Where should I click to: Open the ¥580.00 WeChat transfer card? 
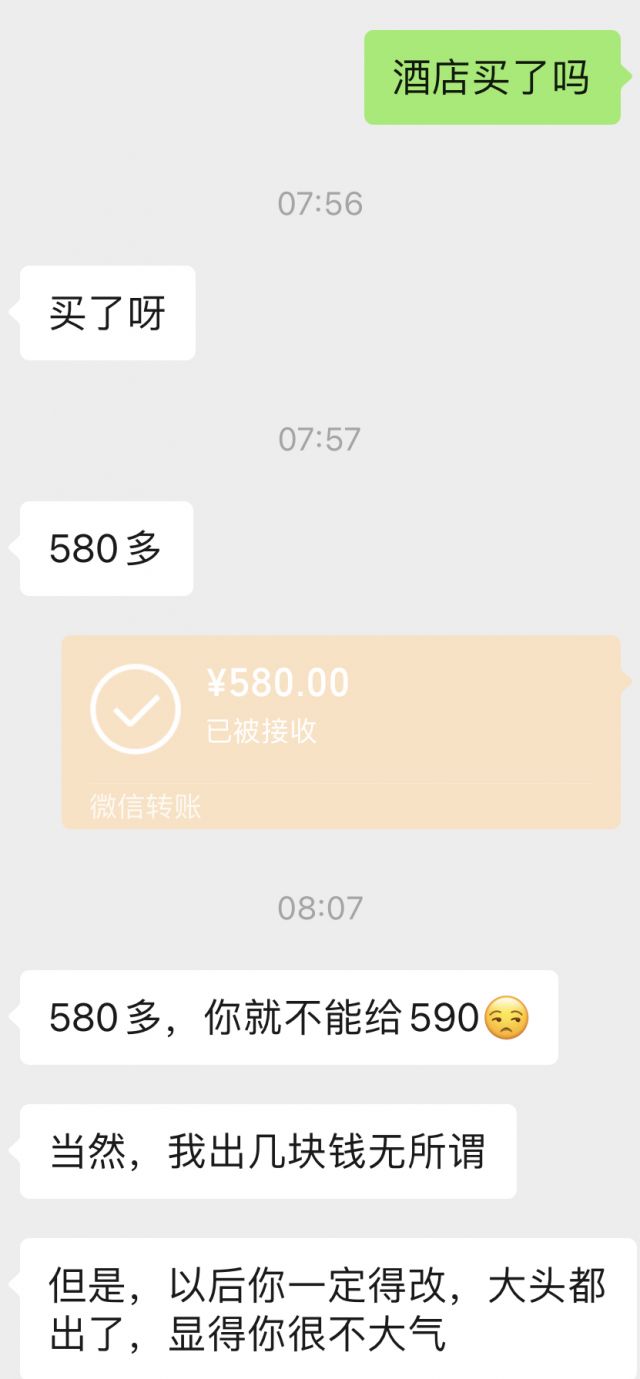pos(341,732)
